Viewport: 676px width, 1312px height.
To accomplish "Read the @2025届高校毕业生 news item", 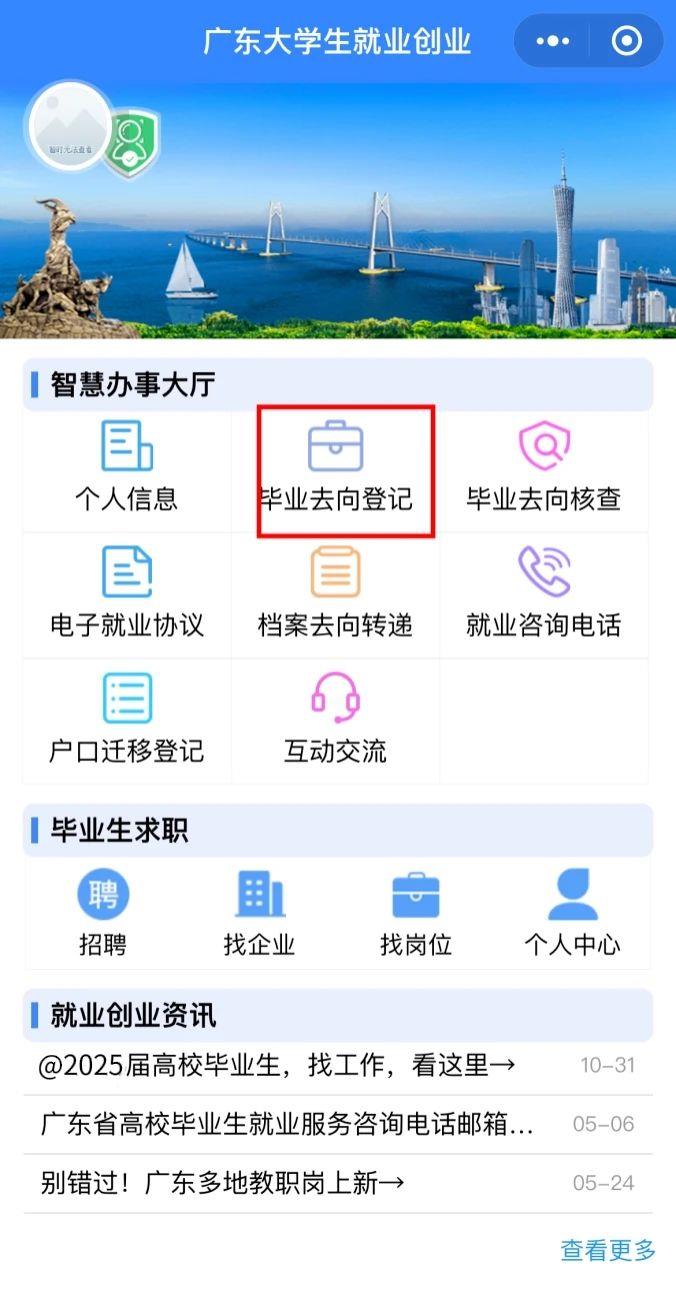I will 277,1066.
